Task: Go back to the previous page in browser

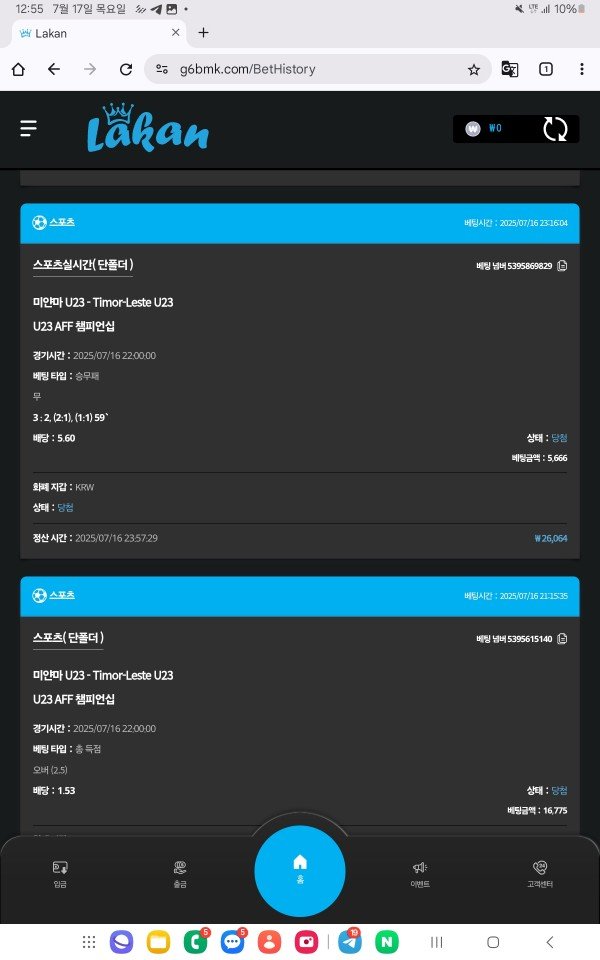Action: tap(54, 69)
